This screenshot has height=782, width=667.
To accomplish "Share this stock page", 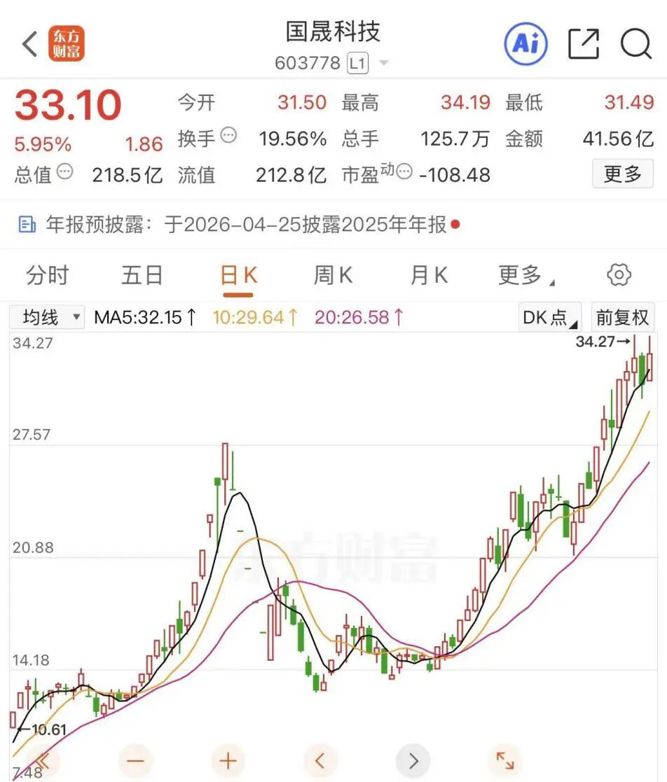I will tap(583, 43).
